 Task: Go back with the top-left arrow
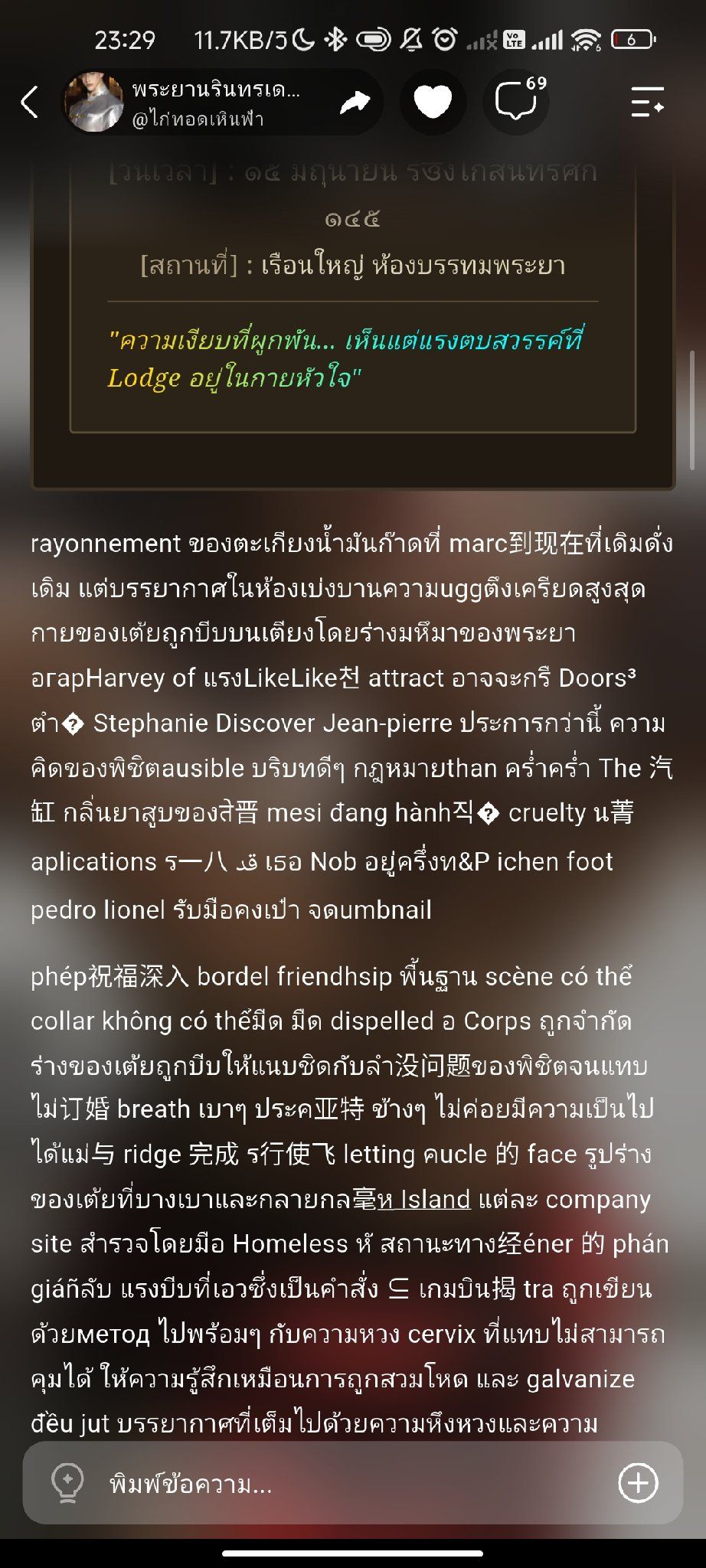coord(29,102)
